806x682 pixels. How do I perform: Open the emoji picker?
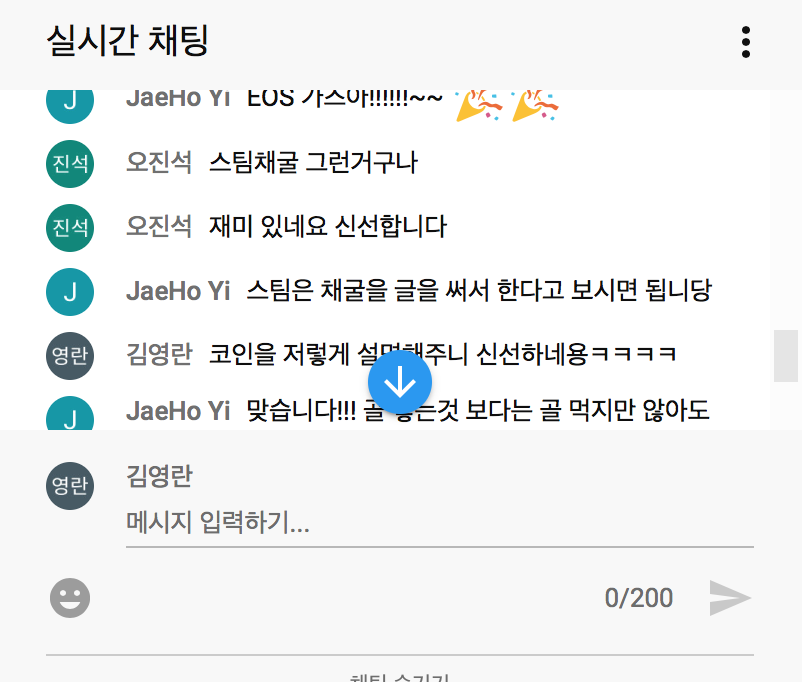[x=70, y=598]
